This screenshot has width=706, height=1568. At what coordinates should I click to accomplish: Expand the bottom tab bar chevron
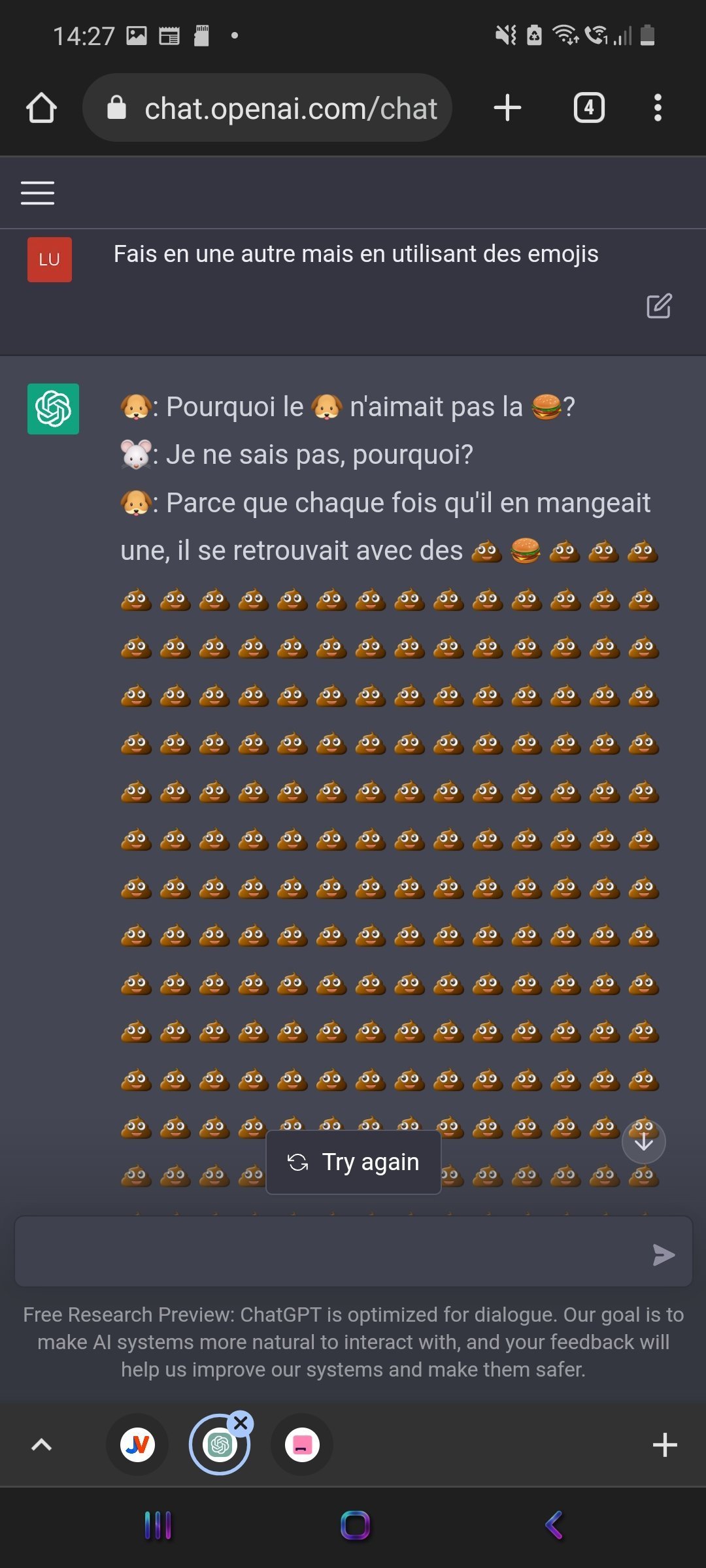coord(41,1445)
